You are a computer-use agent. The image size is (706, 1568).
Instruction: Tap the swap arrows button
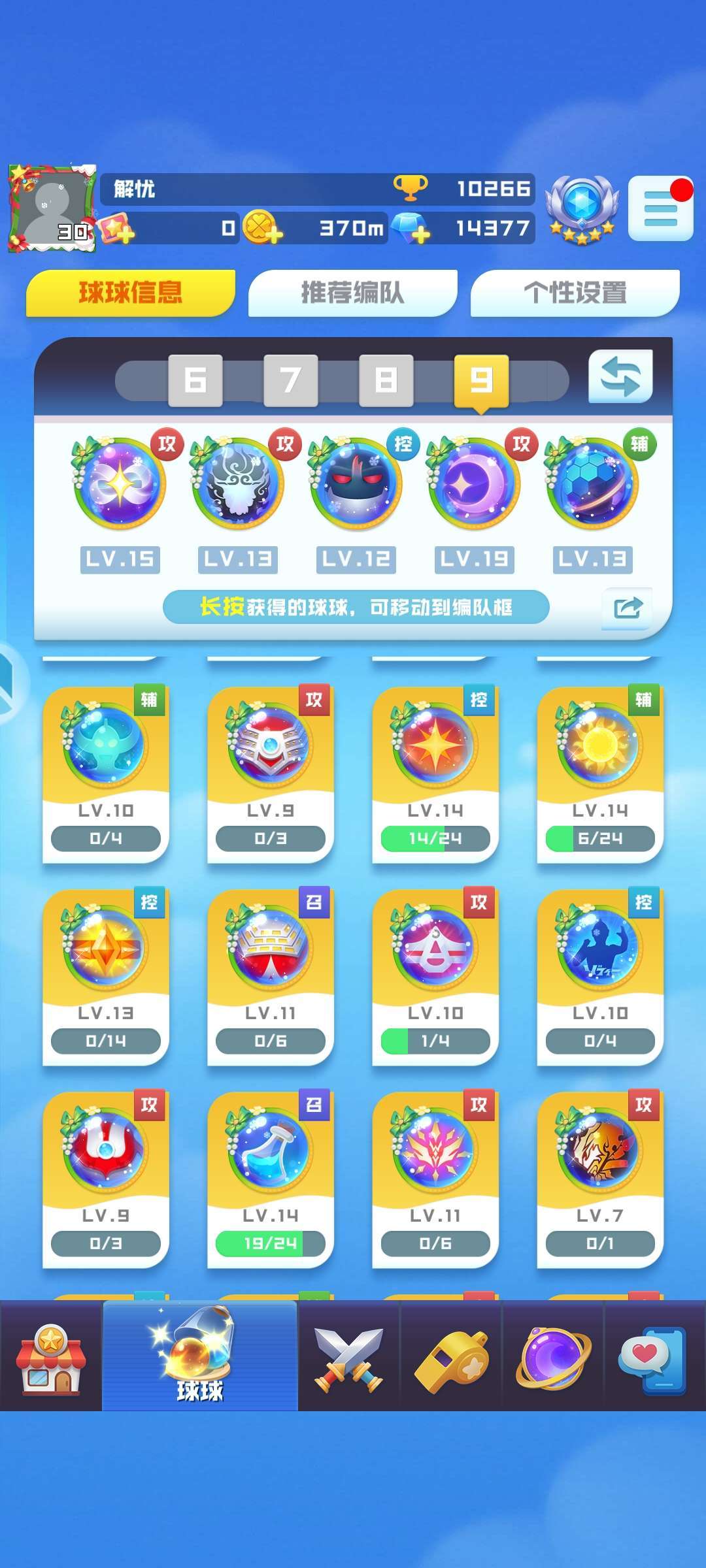[x=620, y=377]
